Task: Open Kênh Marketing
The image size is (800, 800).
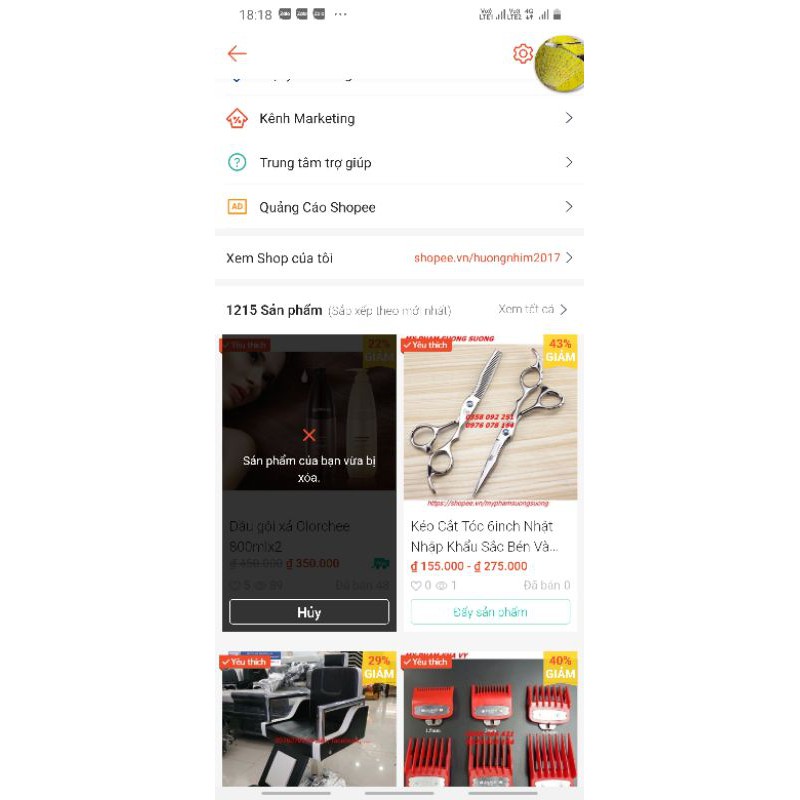Action: tap(399, 118)
